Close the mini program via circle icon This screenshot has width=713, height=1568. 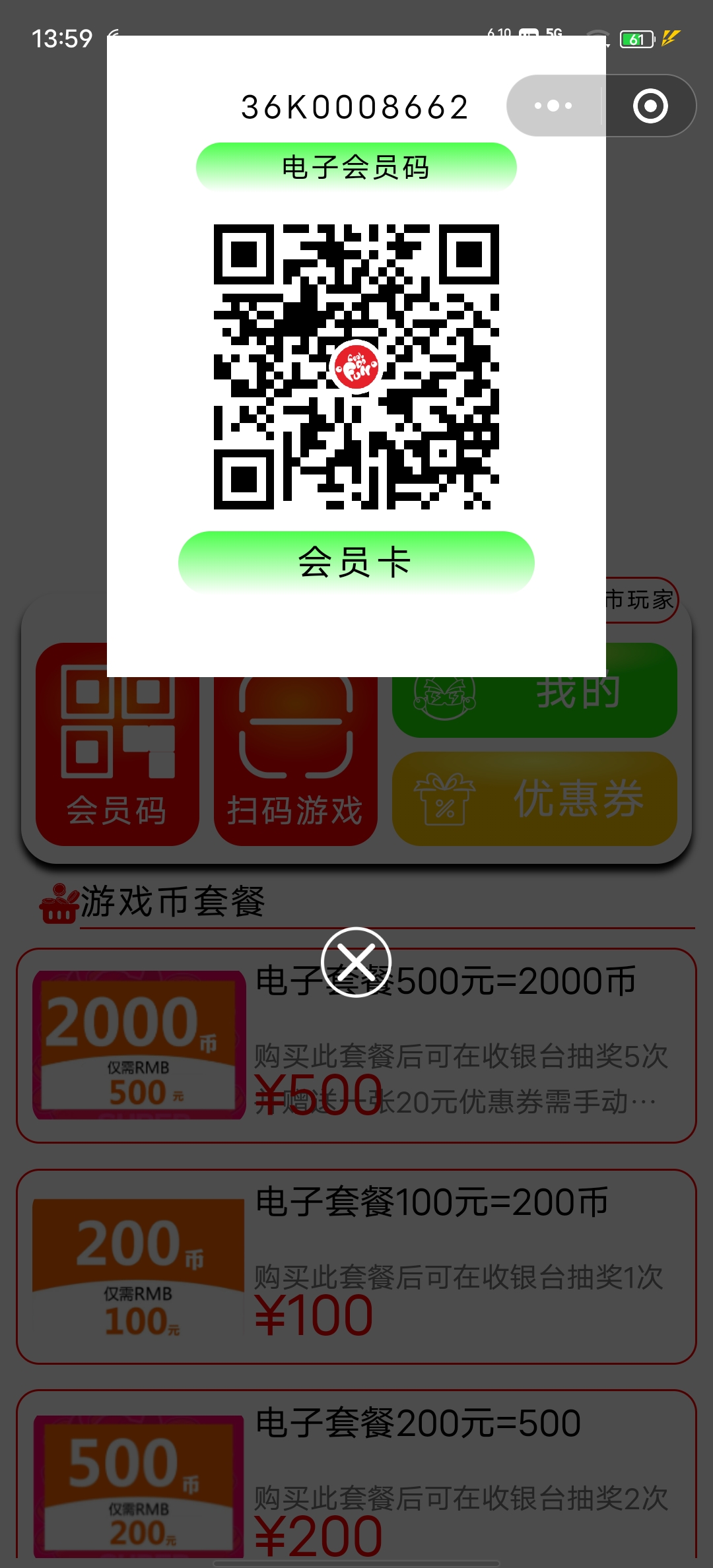(x=650, y=106)
